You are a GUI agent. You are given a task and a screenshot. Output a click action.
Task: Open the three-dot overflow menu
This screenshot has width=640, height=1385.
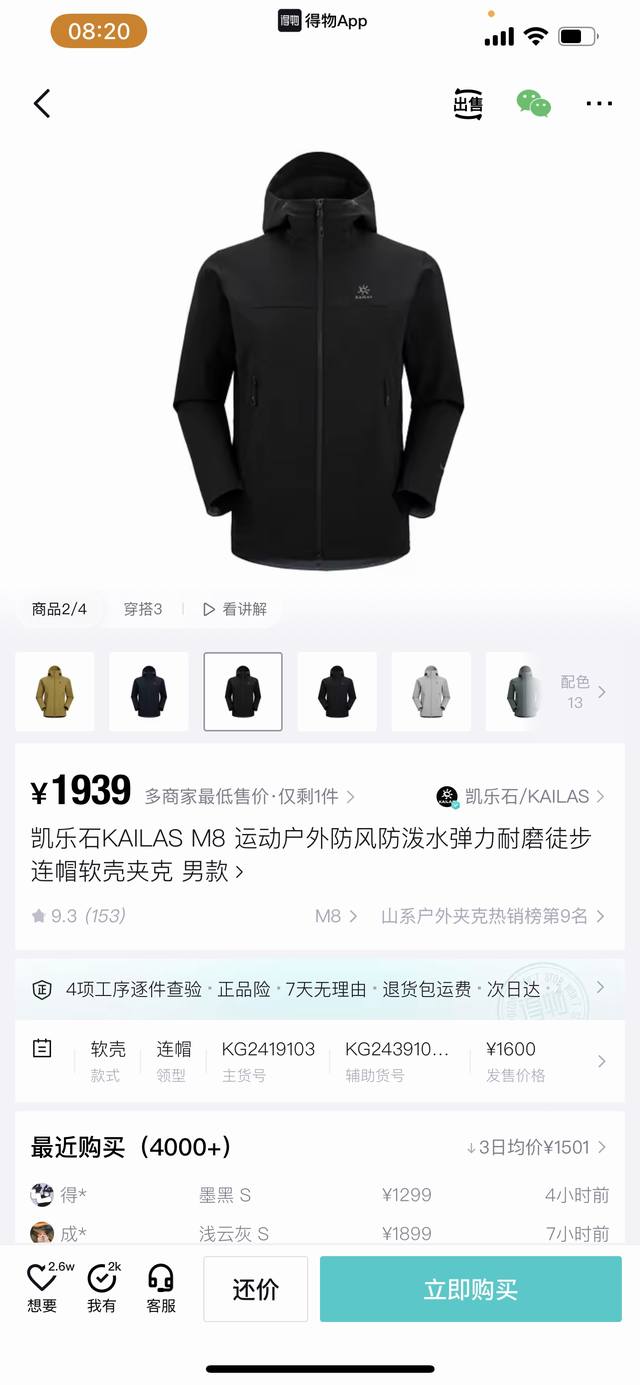click(599, 104)
